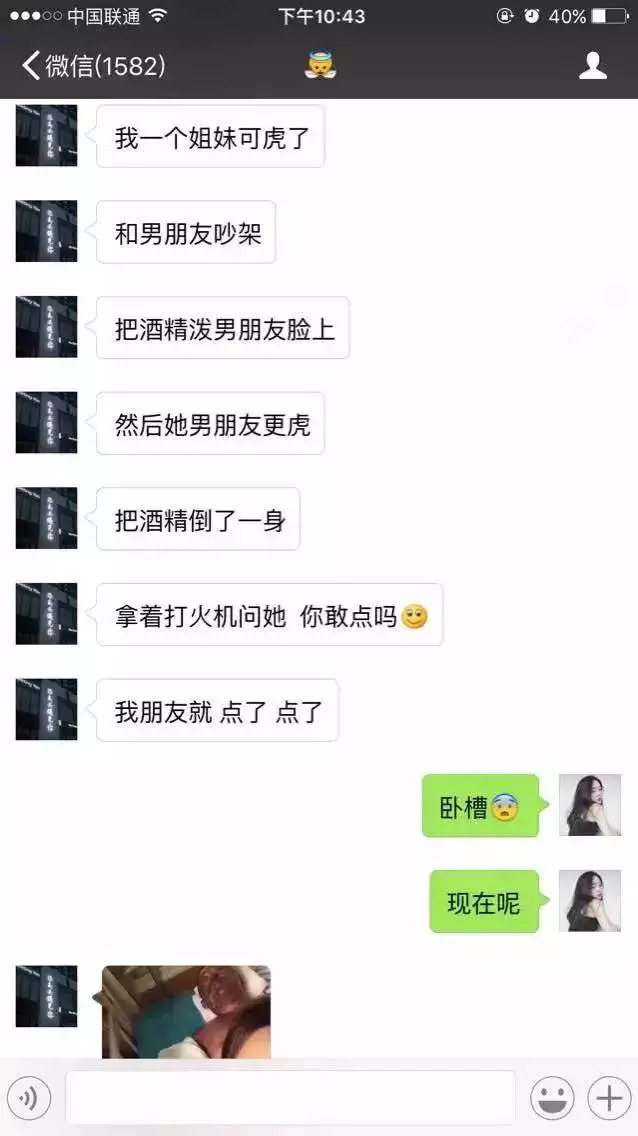Screen dimensions: 638x1136
Task: Open my avatar beside 现在呢 message
Action: (589, 901)
